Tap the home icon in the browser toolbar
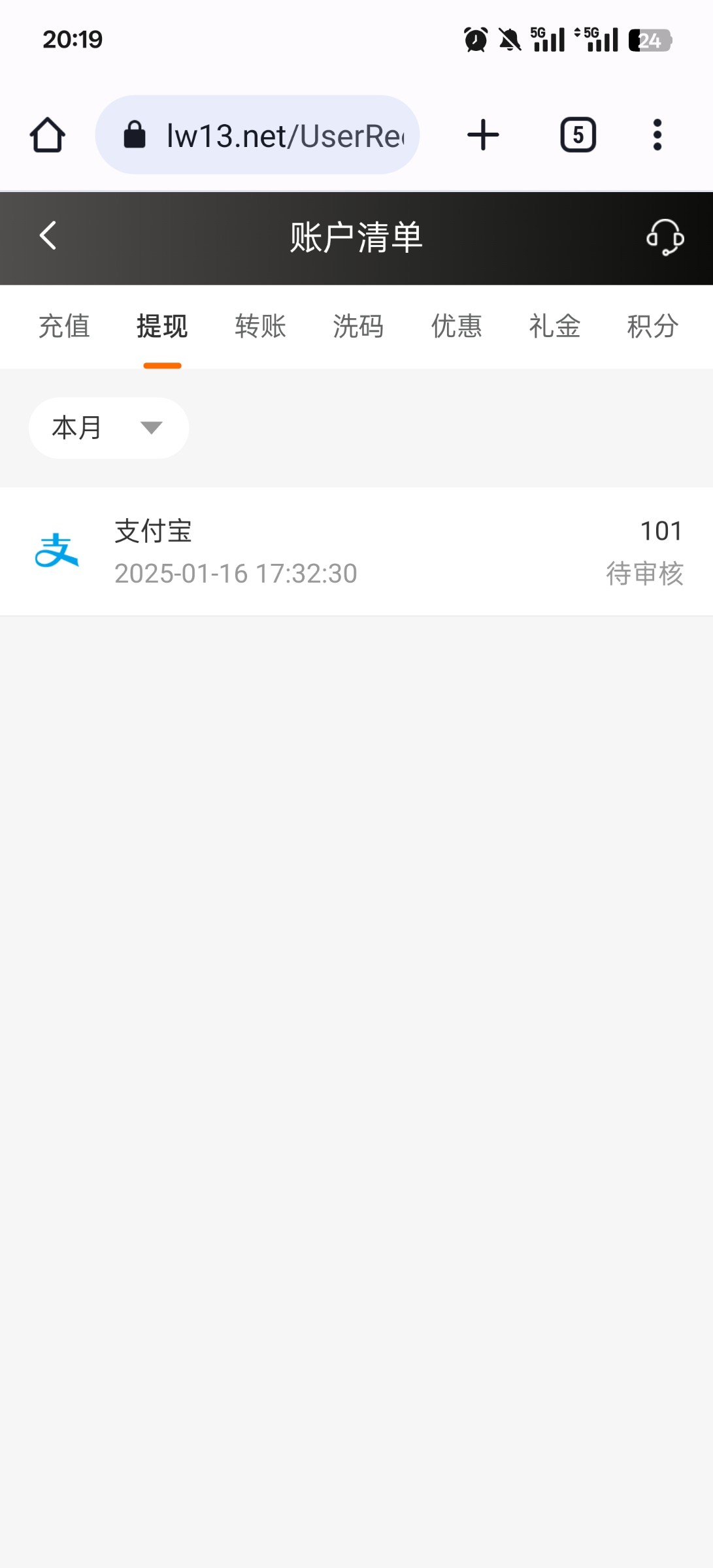Screen dimensions: 713x1568 (46, 135)
